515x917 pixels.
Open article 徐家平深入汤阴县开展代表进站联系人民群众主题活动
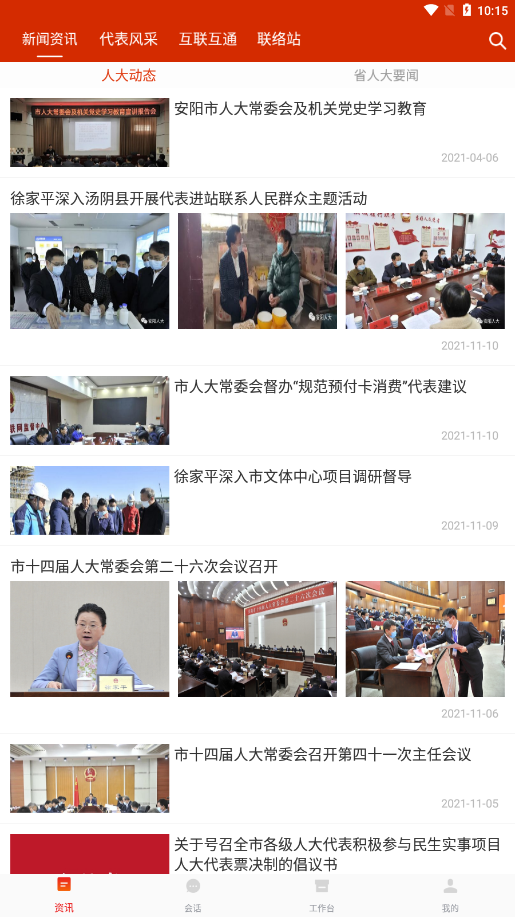pyautogui.click(x=257, y=272)
